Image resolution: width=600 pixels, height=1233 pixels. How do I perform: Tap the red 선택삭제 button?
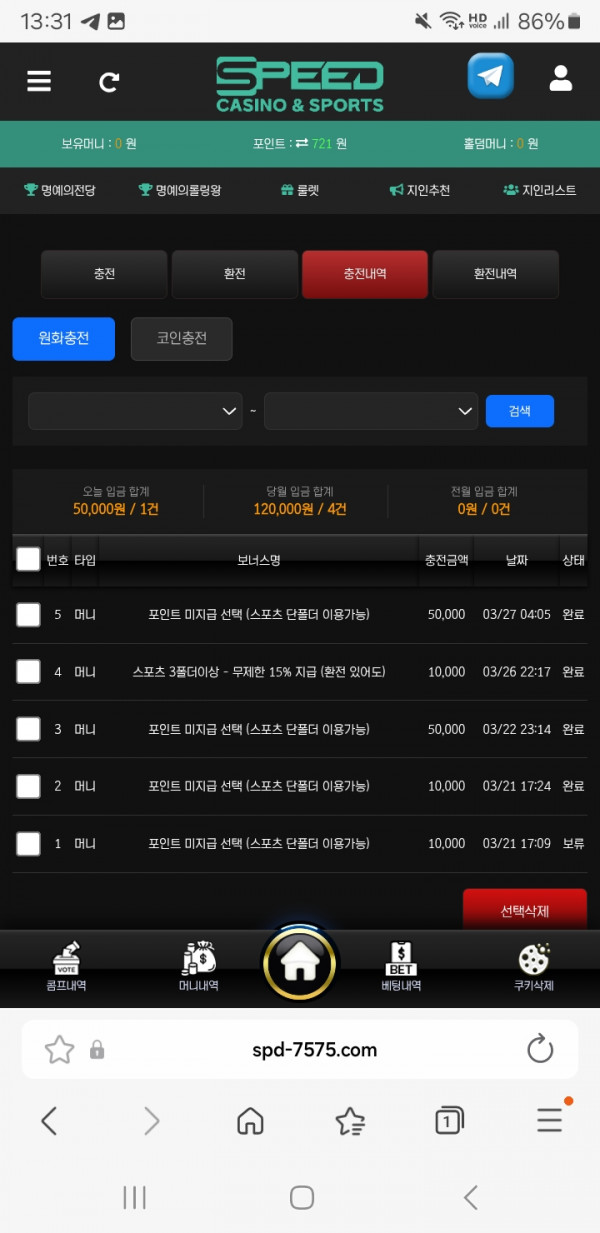(524, 911)
